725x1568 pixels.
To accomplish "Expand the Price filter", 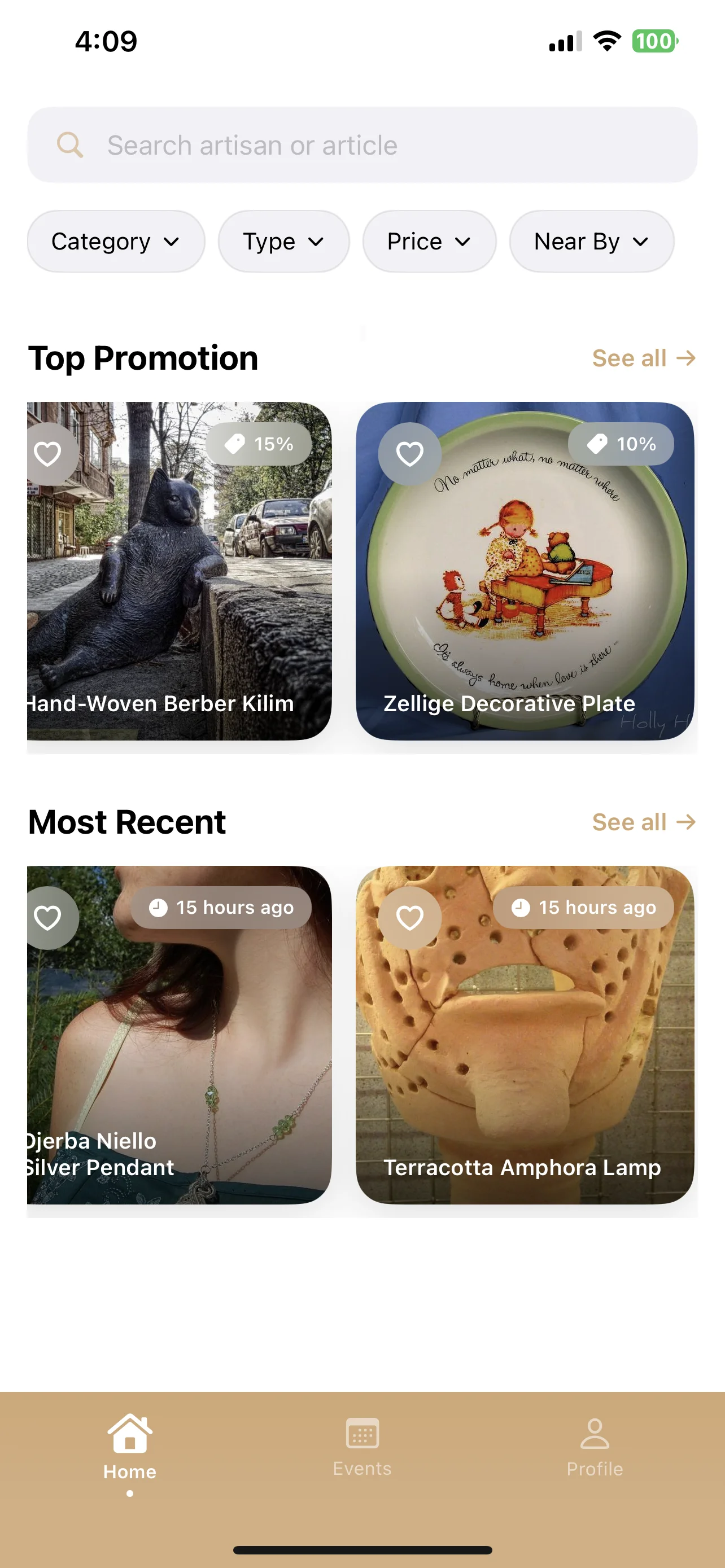I will click(429, 242).
